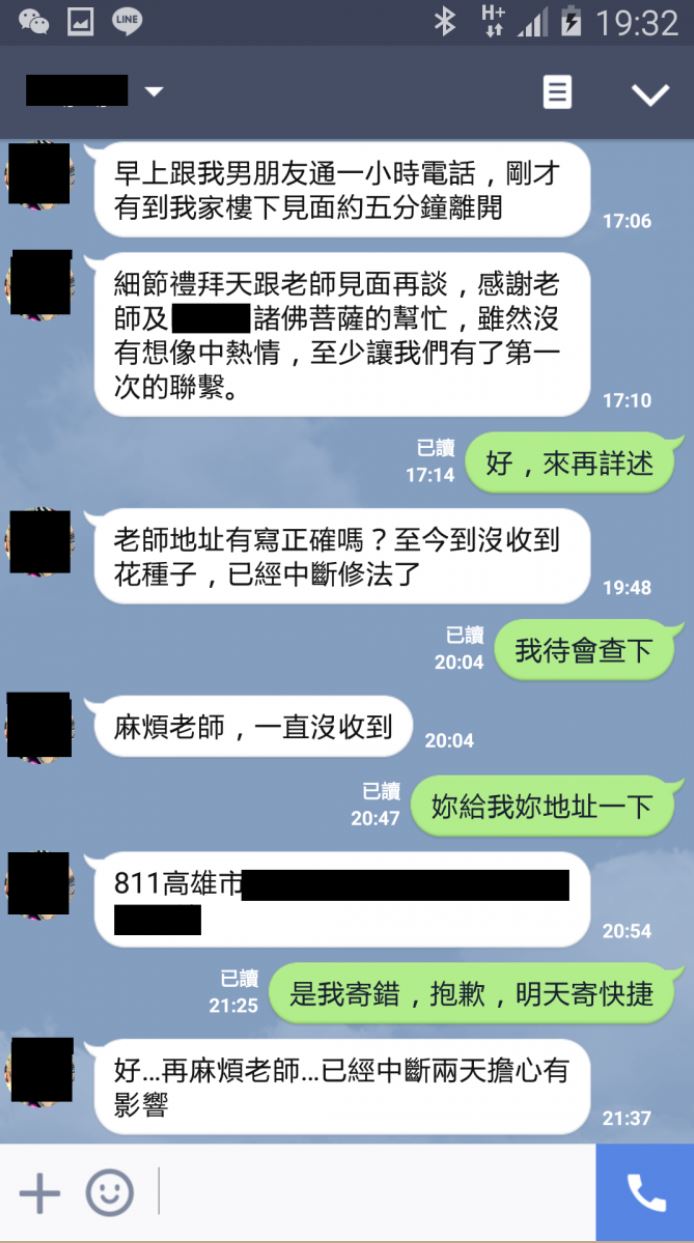Open the emoji sticker picker
Viewport: 694px width, 1243px height.
point(110,1193)
